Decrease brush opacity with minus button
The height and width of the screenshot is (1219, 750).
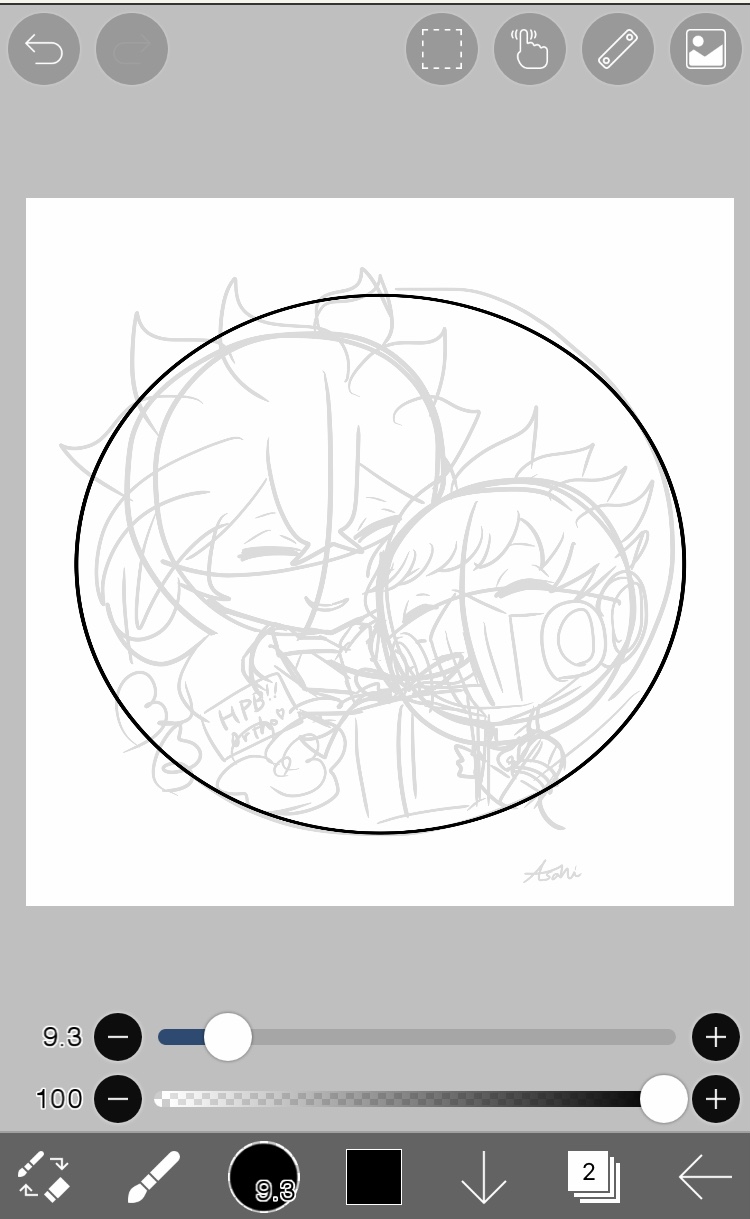(x=118, y=1099)
